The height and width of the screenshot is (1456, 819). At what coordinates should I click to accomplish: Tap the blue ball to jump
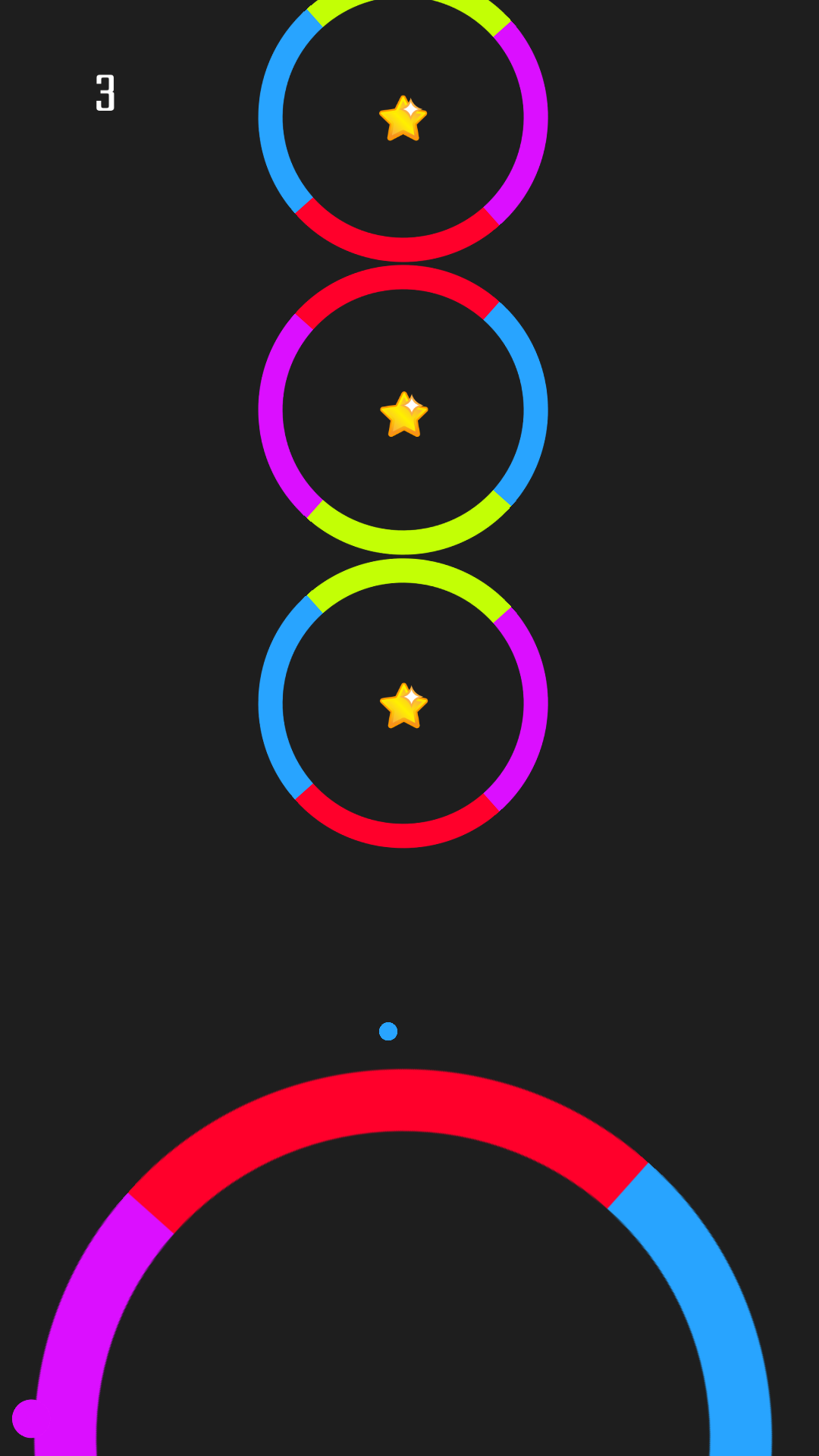(388, 1031)
